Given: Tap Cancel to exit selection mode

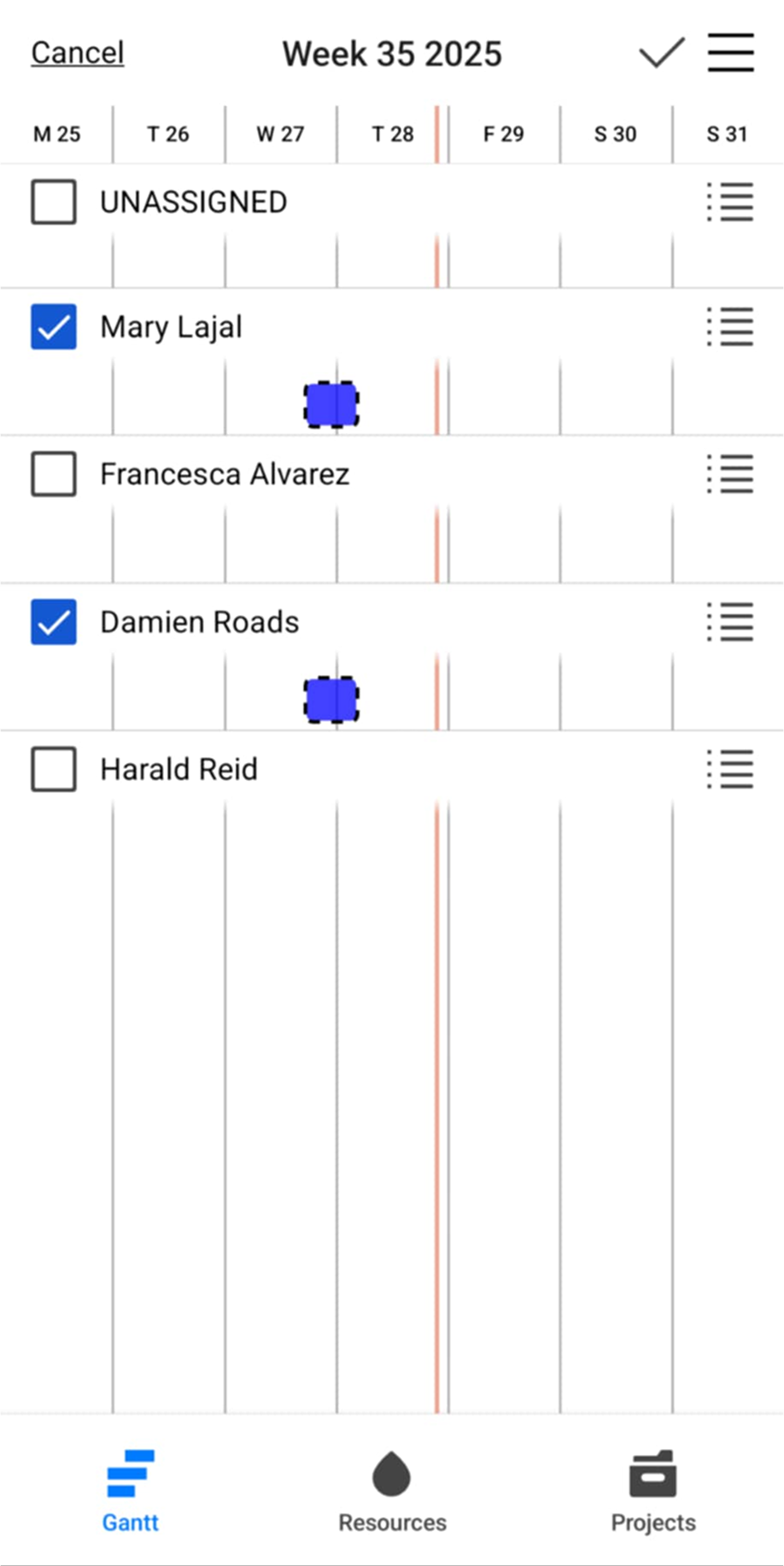Looking at the screenshot, I should (77, 53).
